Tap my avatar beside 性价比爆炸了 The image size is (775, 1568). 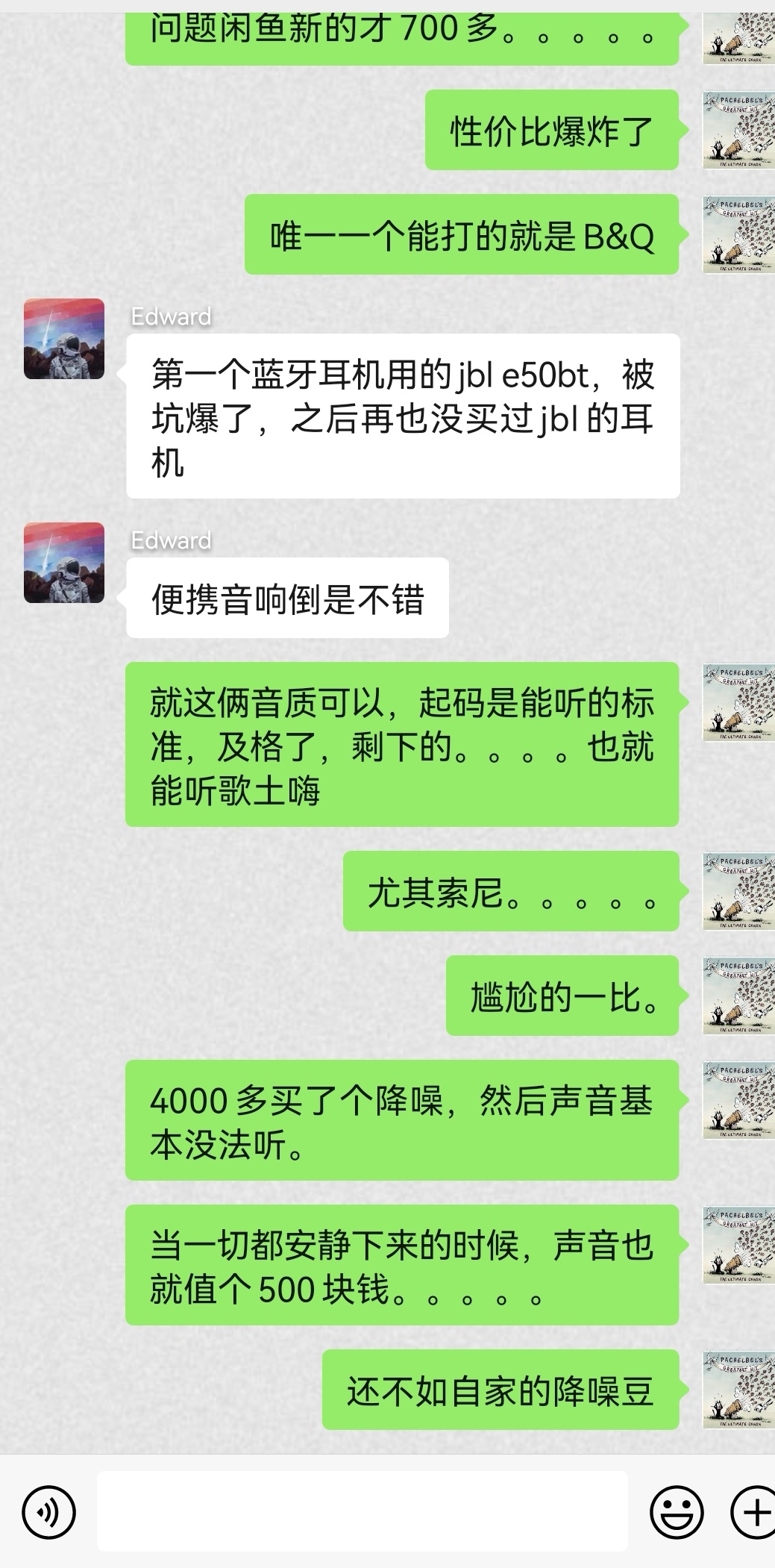pos(738,130)
